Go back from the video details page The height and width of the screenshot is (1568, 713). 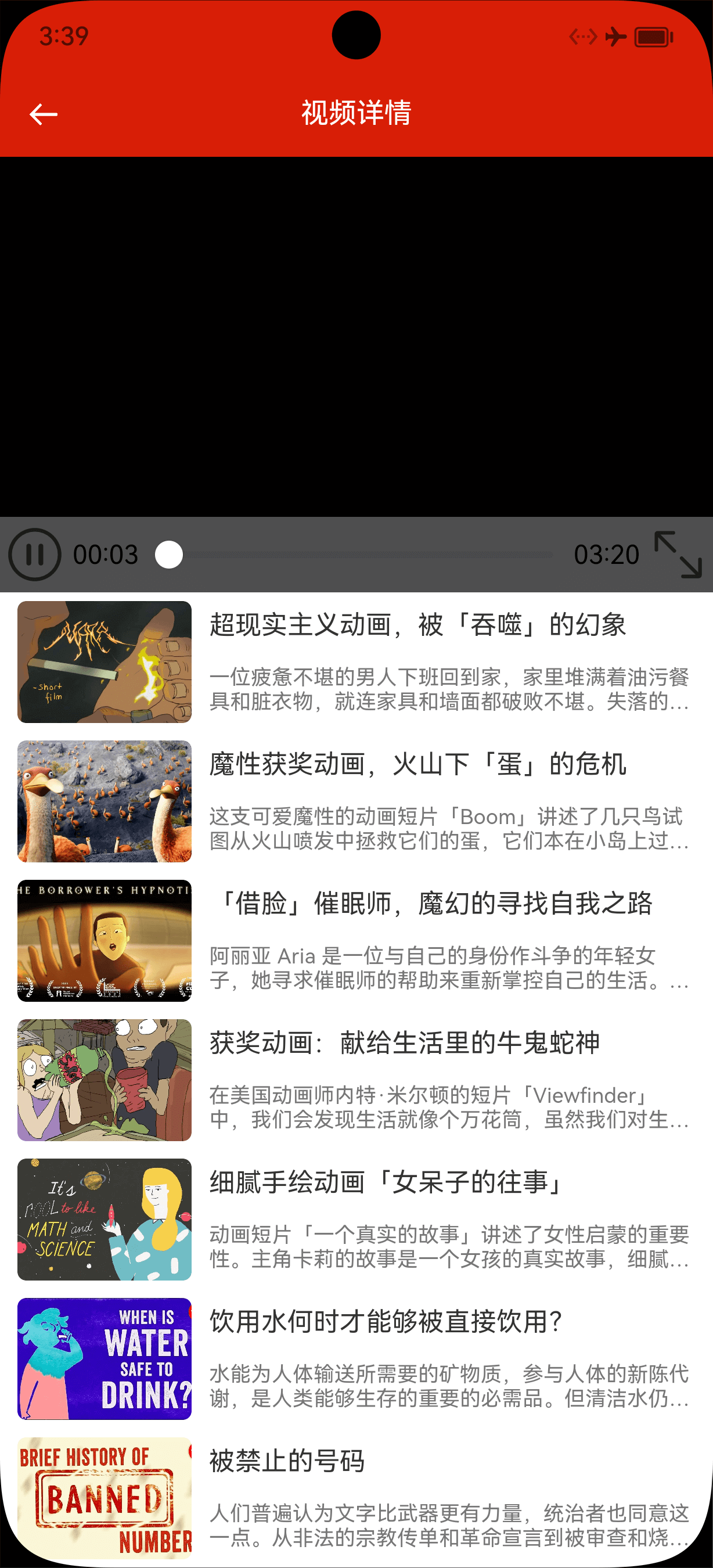click(43, 114)
